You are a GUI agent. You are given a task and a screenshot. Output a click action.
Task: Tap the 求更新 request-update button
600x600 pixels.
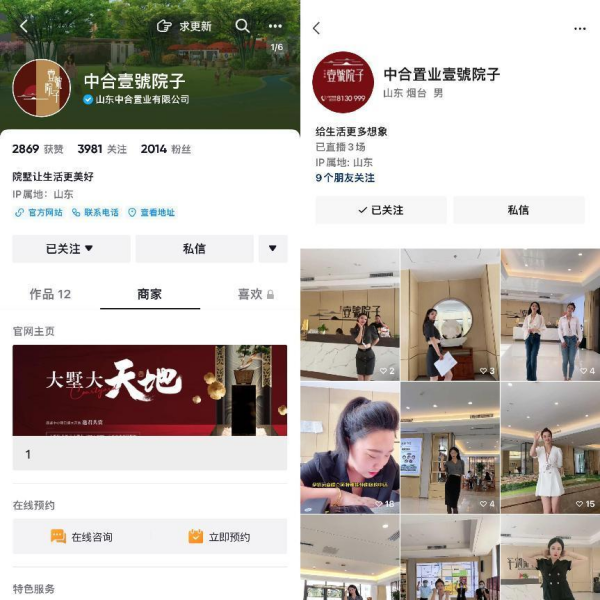point(185,26)
